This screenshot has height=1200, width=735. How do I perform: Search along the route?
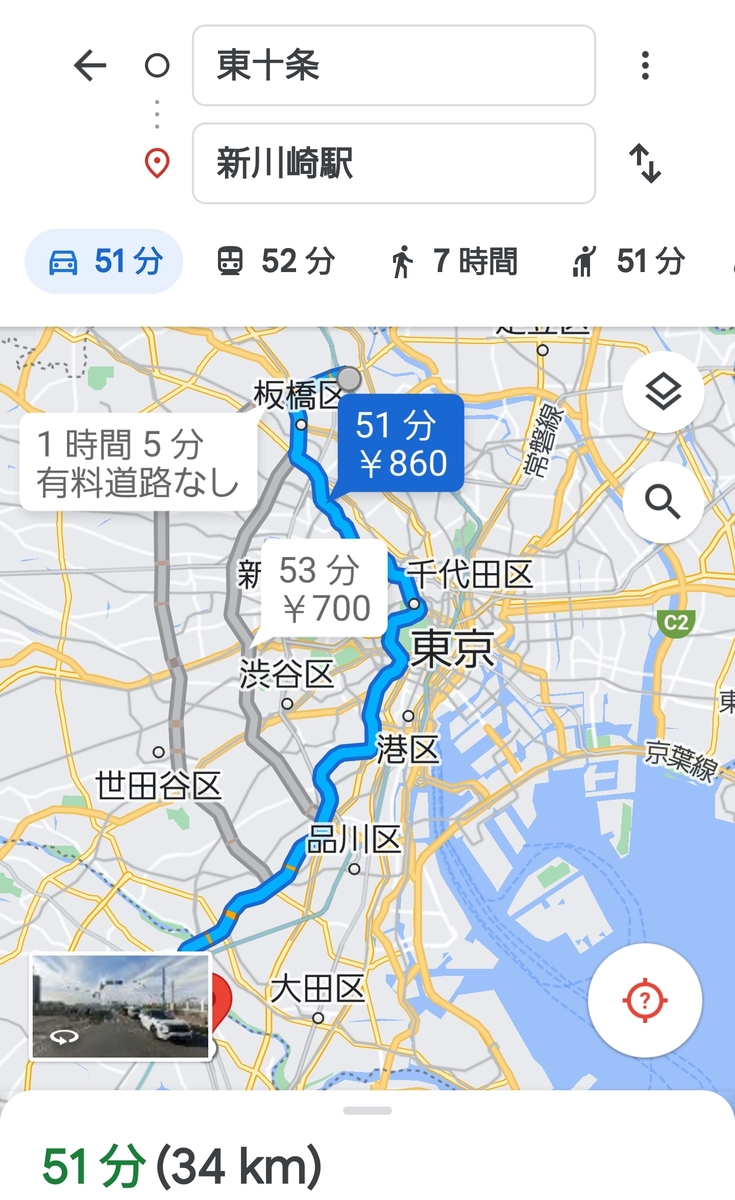coord(663,502)
